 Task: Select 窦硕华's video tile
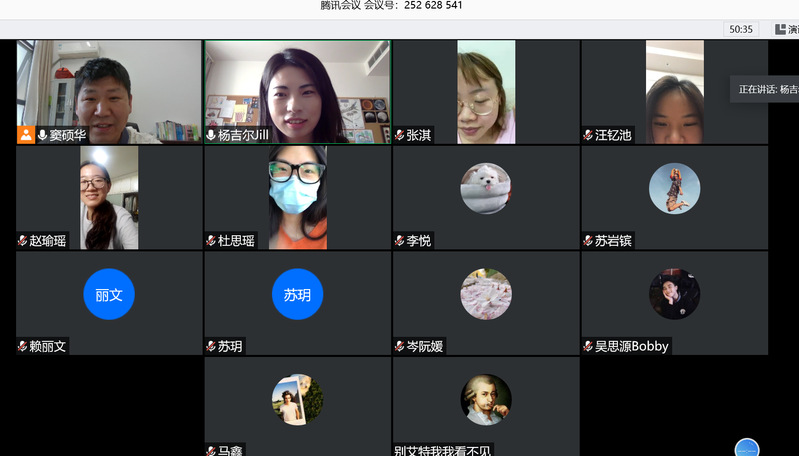pyautogui.click(x=109, y=91)
